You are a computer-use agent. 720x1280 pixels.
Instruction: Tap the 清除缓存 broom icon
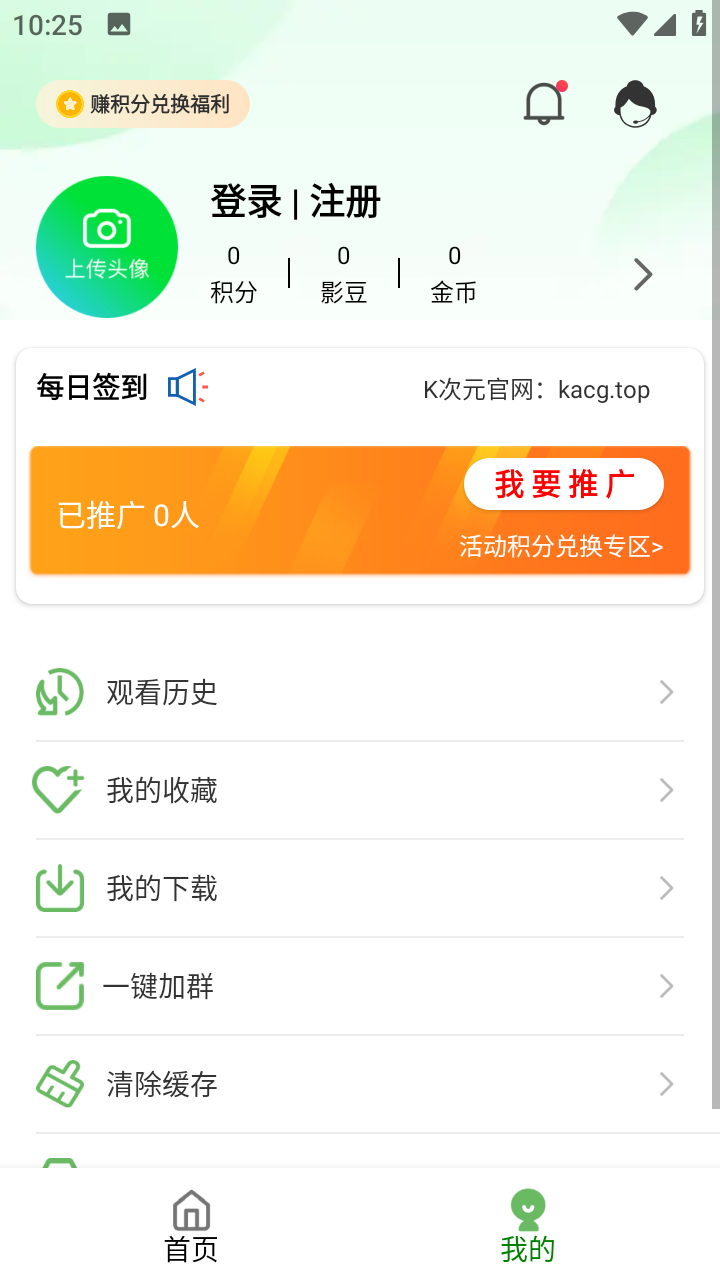(59, 1083)
